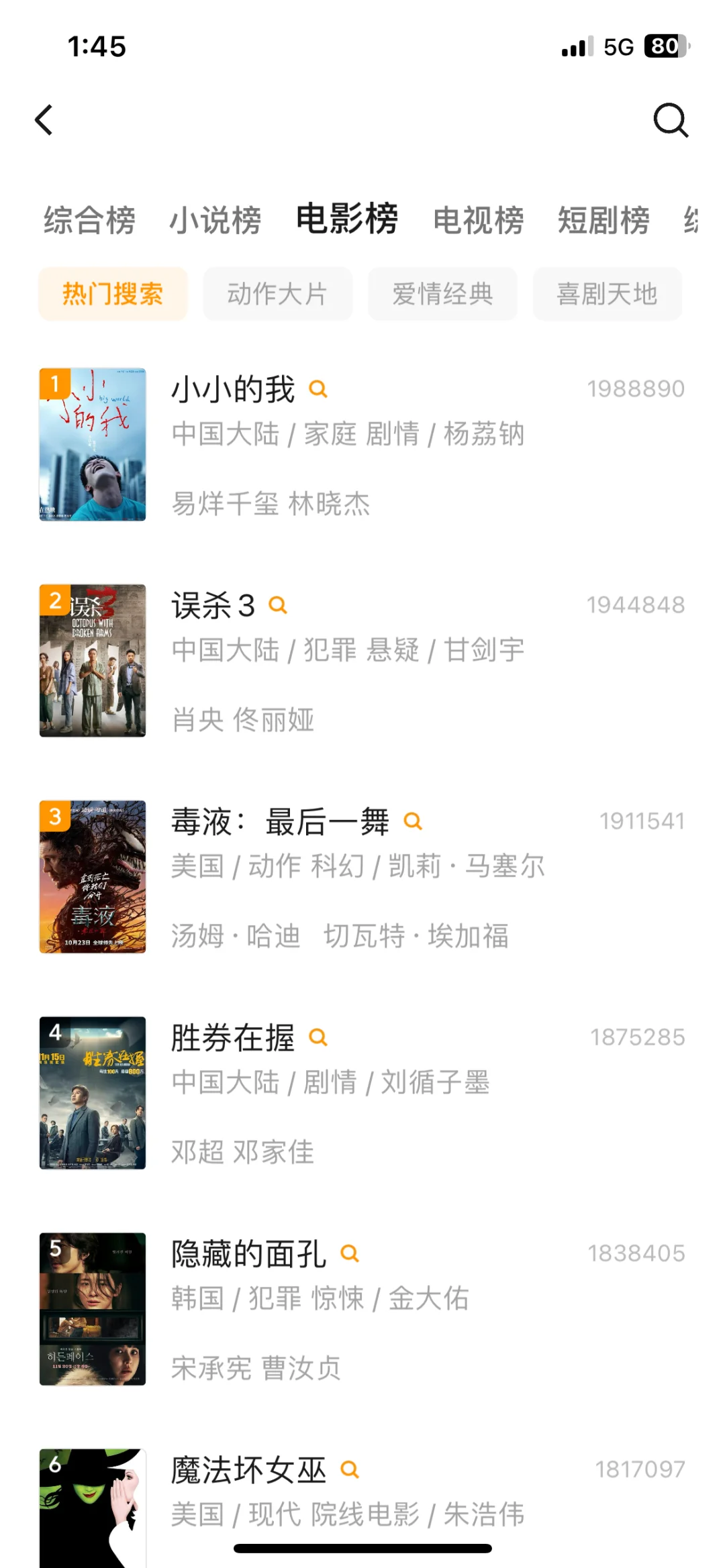The height and width of the screenshot is (1568, 725).
Task: Tap the search icon beside 胜券在握
Action: (x=318, y=1037)
